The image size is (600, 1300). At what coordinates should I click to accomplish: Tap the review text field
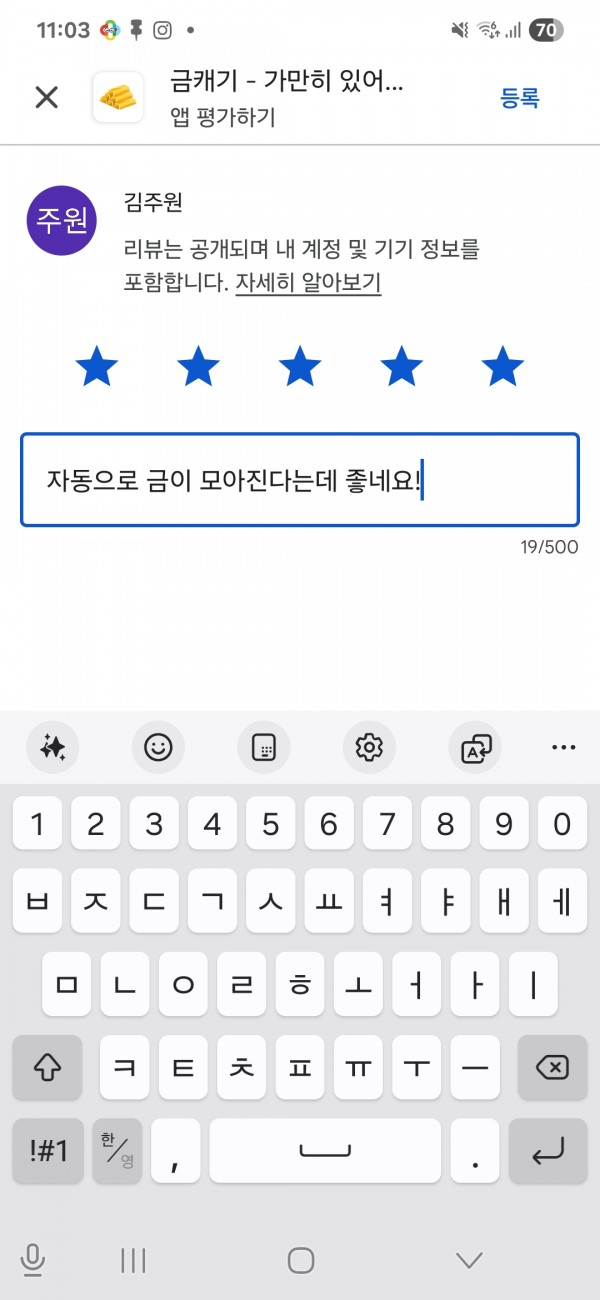click(x=300, y=480)
